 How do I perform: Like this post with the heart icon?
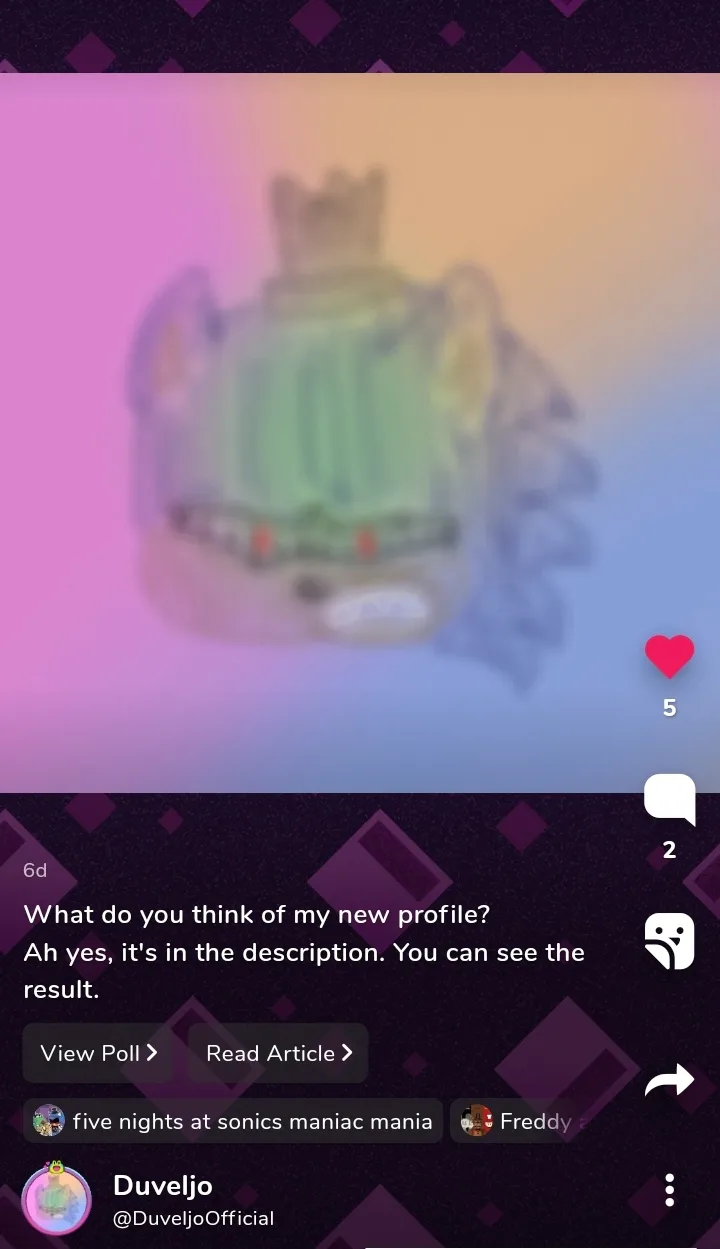[x=669, y=656]
